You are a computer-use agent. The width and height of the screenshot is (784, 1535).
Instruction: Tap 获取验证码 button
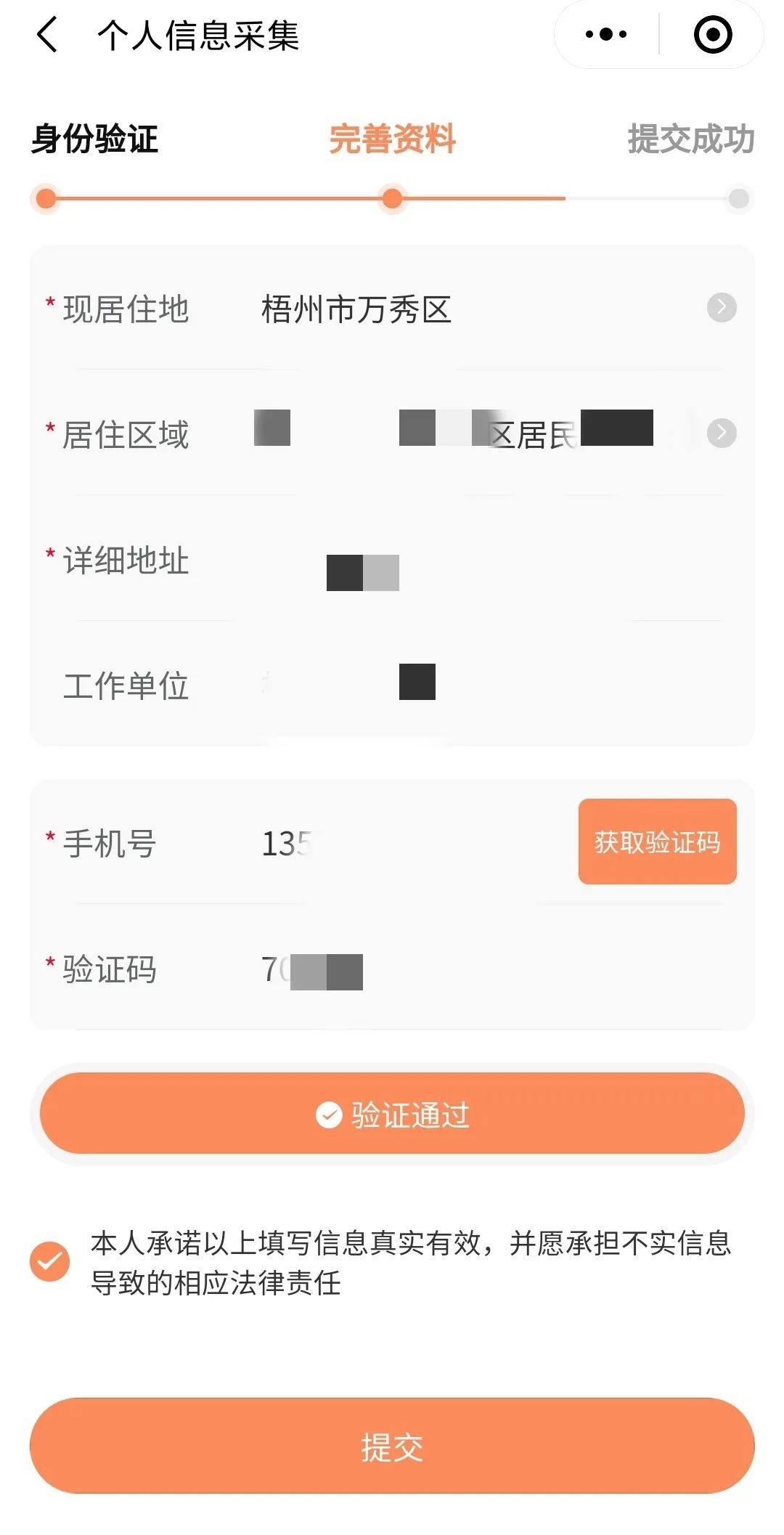click(657, 842)
